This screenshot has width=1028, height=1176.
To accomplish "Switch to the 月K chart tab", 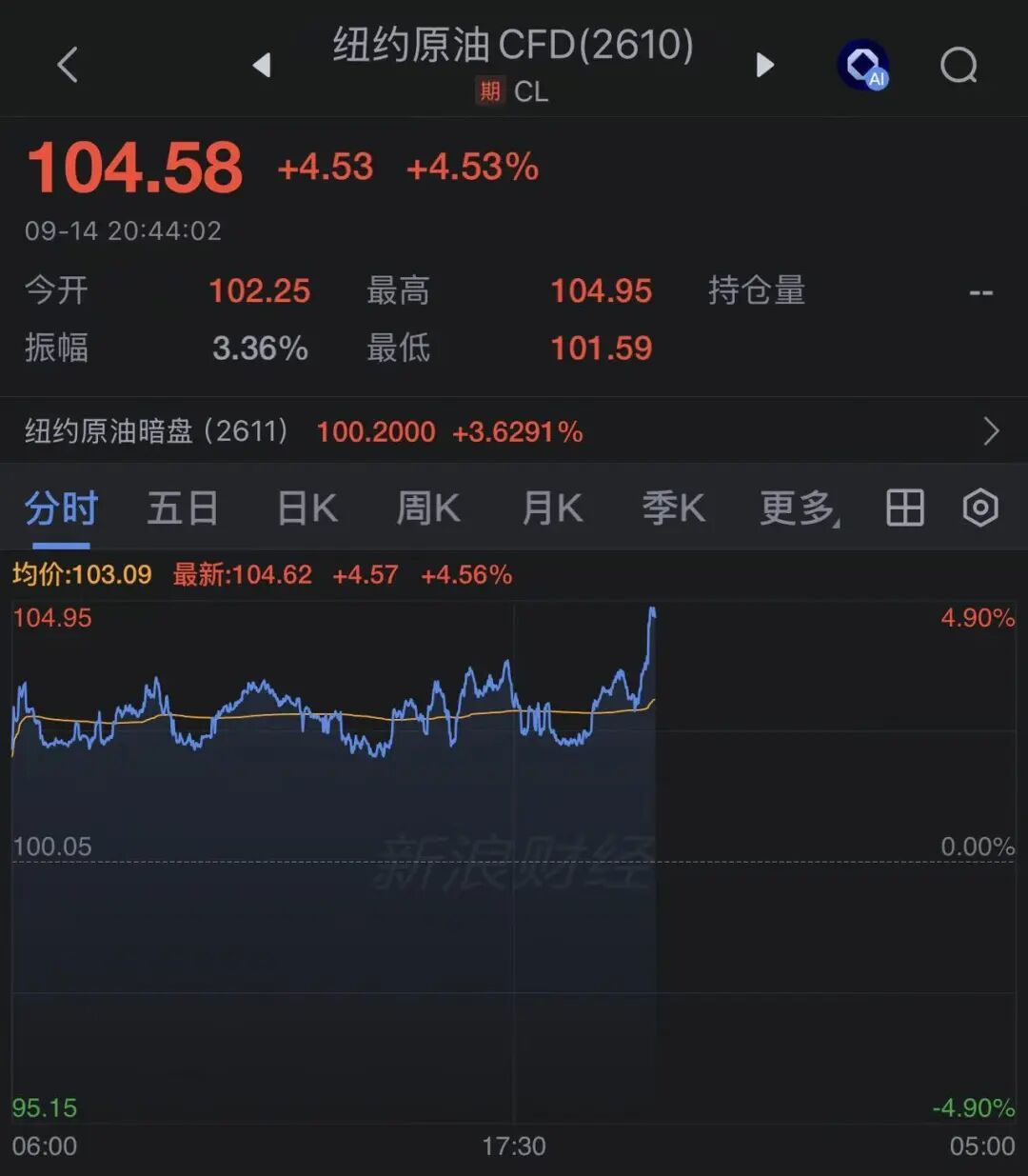I will click(552, 508).
